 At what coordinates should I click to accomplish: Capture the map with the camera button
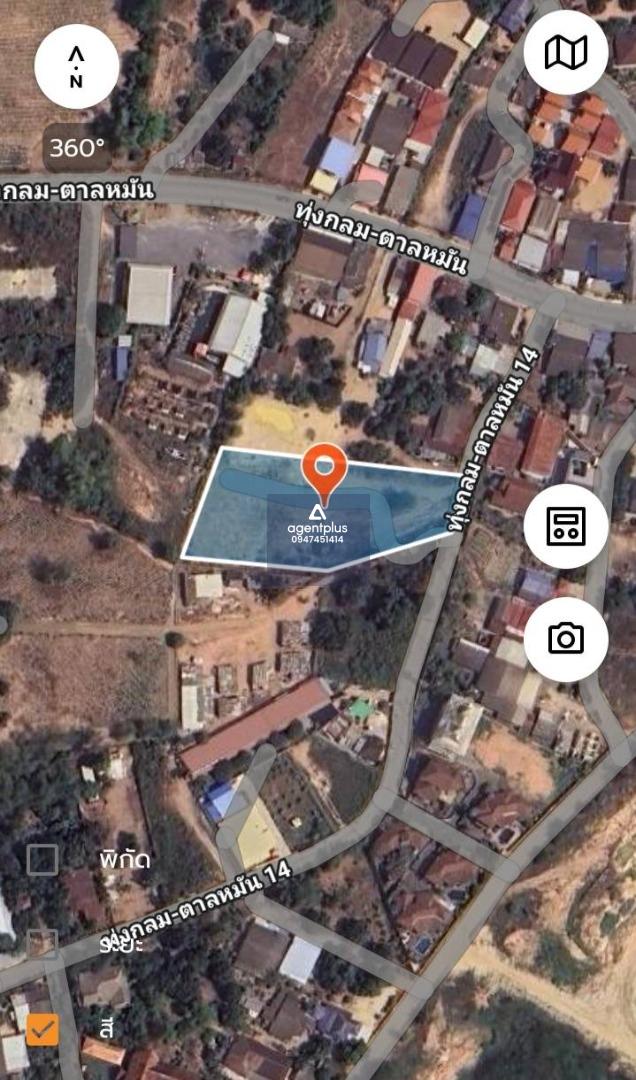pyautogui.click(x=566, y=639)
